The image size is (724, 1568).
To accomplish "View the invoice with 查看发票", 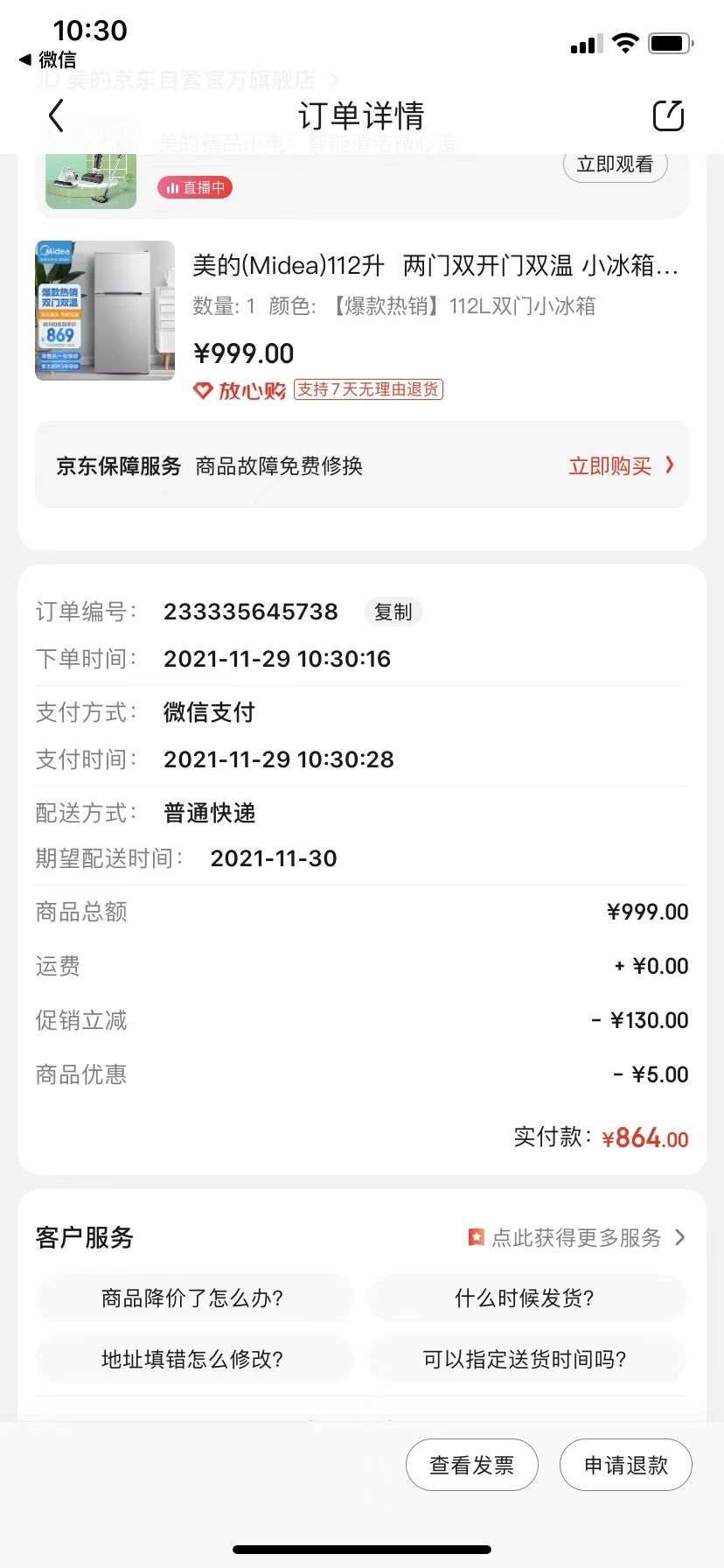I will point(471,1465).
